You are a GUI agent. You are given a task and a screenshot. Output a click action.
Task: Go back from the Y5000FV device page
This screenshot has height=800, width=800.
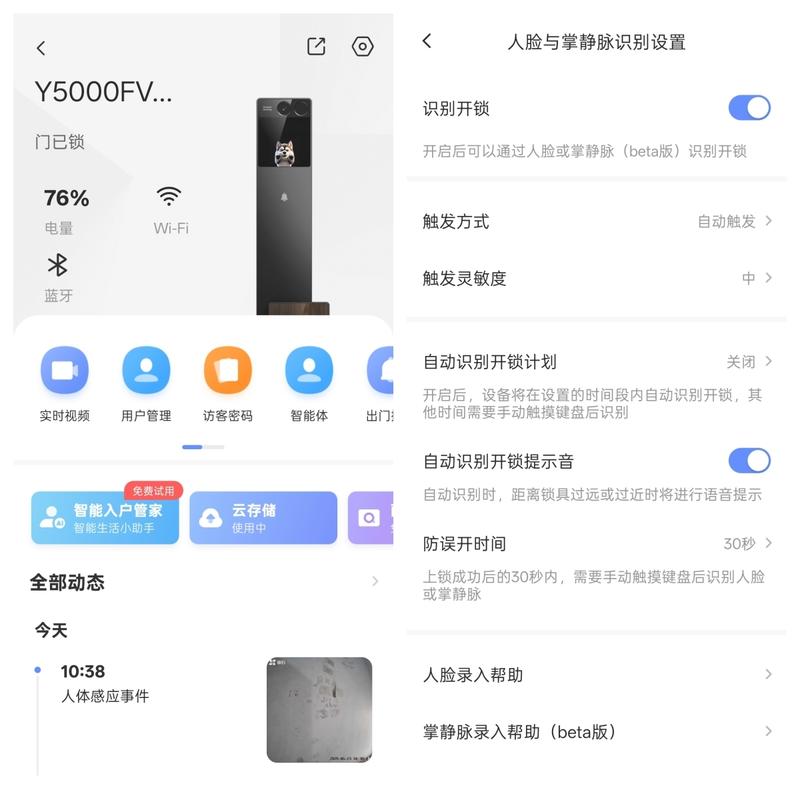(41, 48)
